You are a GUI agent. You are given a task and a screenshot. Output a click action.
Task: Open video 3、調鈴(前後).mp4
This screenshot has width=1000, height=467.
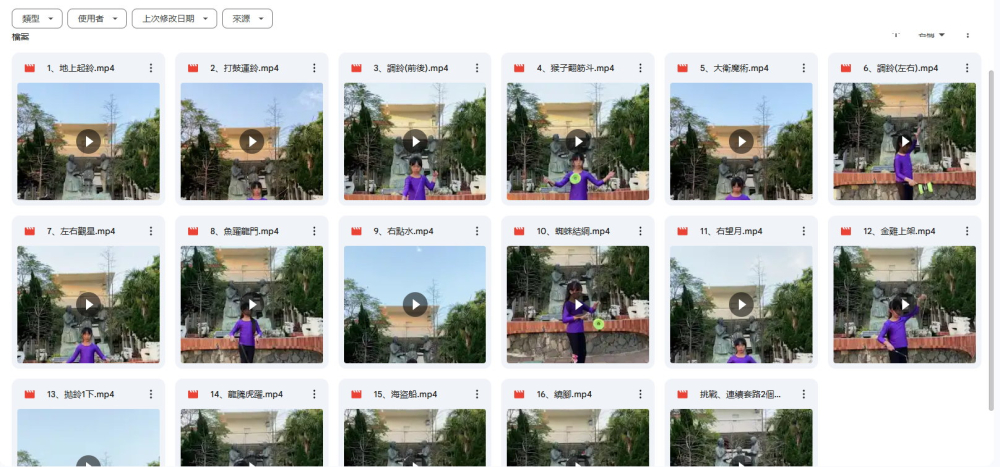tap(414, 141)
